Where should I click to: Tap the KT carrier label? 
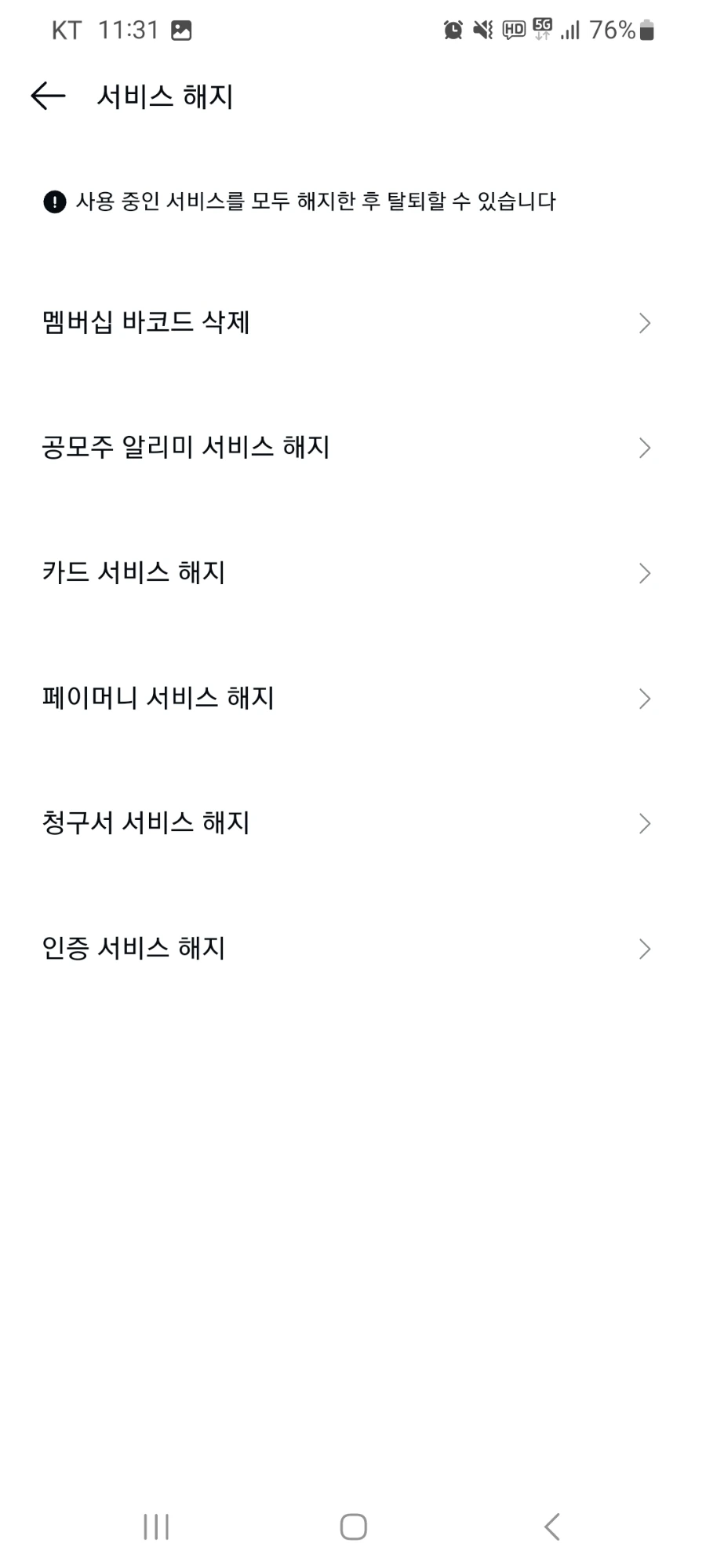coord(67,30)
